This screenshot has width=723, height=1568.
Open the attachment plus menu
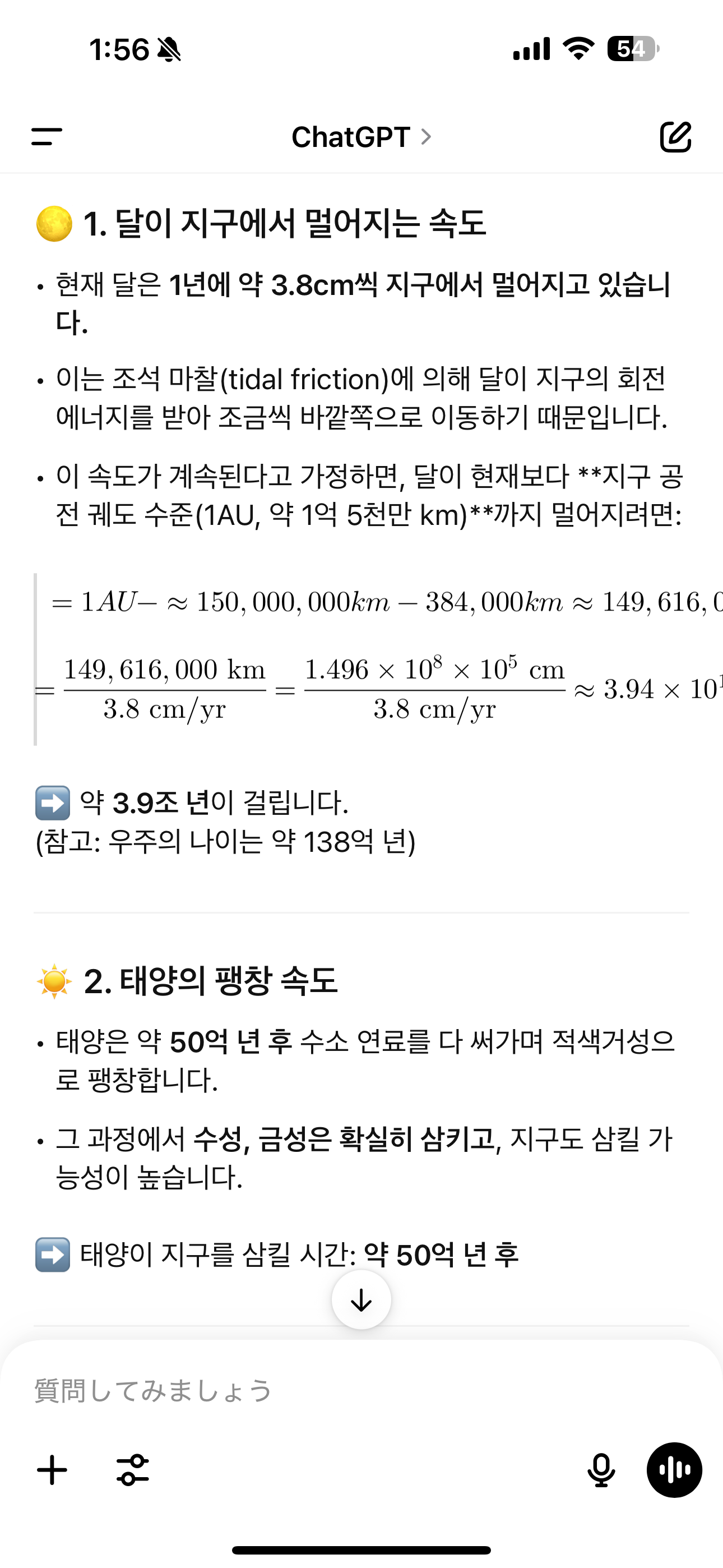[x=52, y=1470]
